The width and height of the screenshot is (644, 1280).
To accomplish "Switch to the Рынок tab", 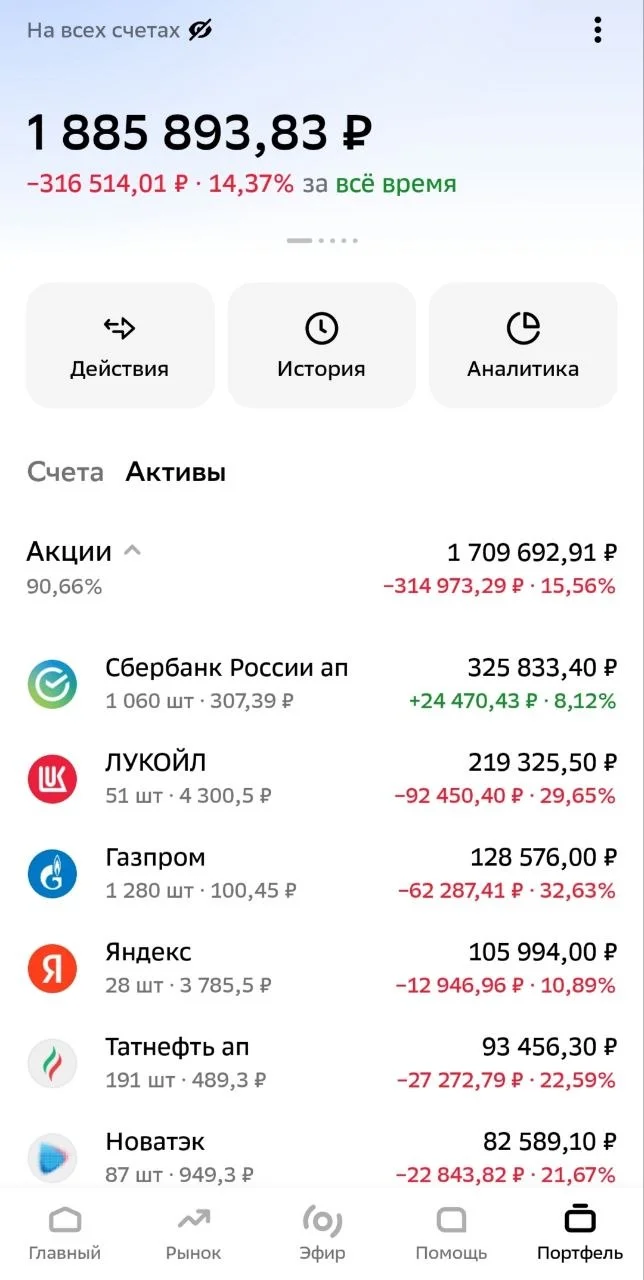I will point(193,1232).
